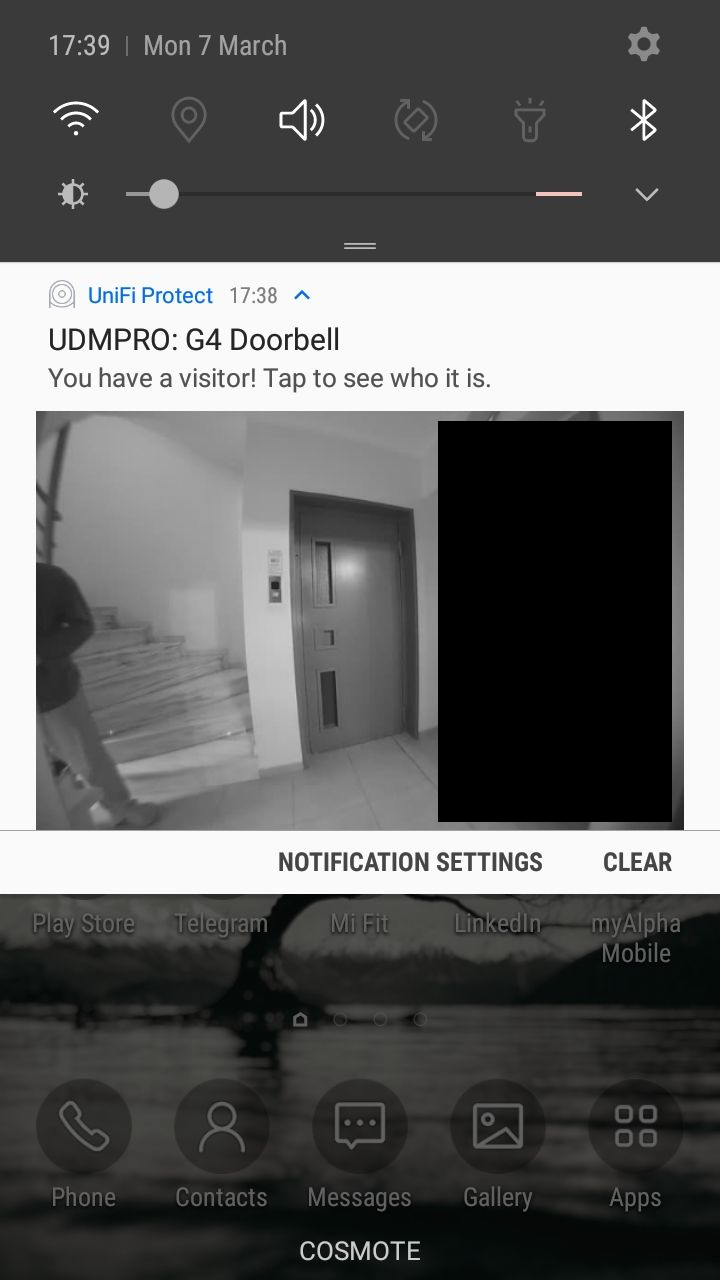Toggle the Wi-Fi quick setting
The image size is (720, 1280).
click(x=76, y=121)
